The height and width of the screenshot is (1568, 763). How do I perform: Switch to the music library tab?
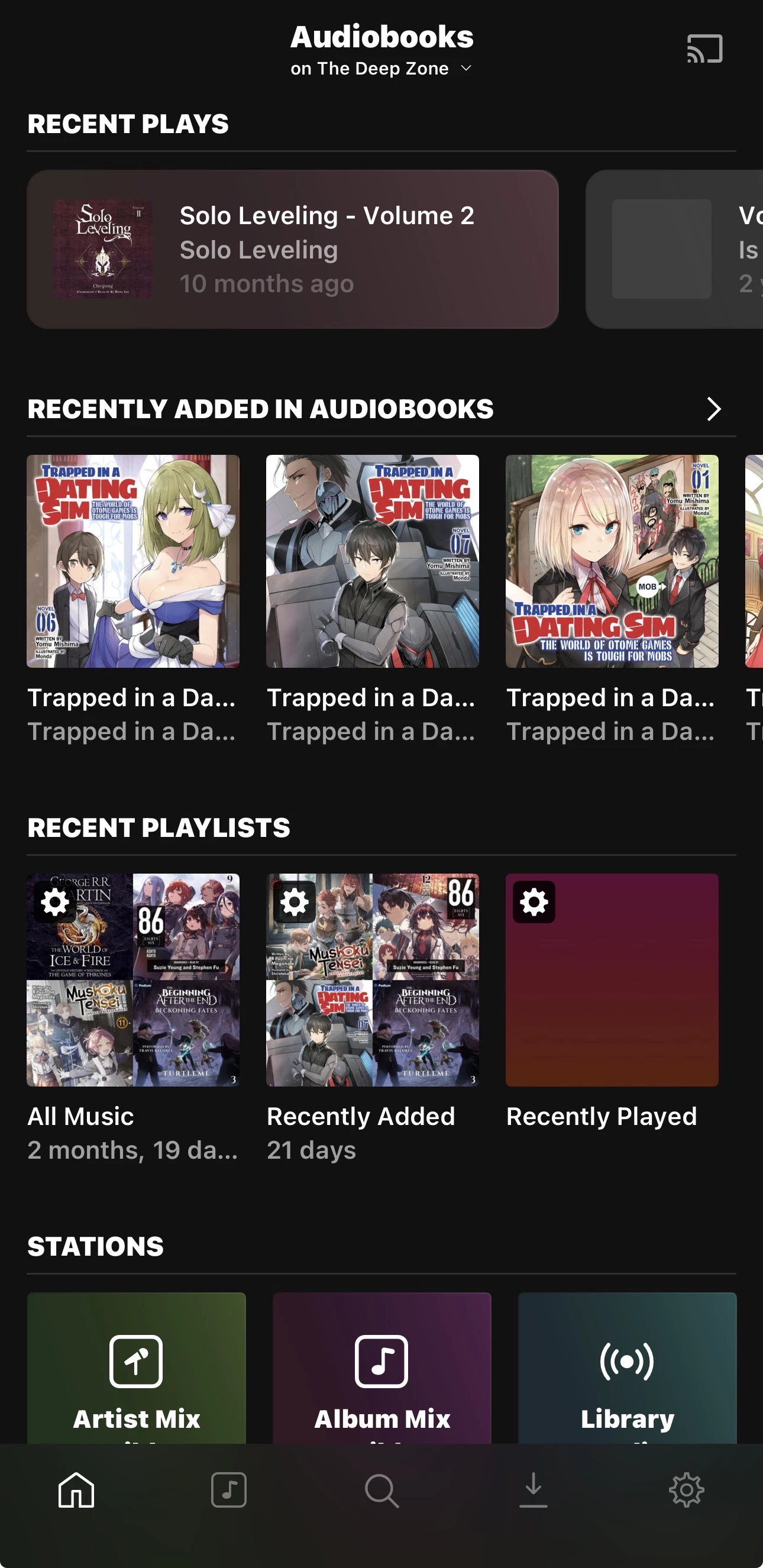(x=229, y=1489)
